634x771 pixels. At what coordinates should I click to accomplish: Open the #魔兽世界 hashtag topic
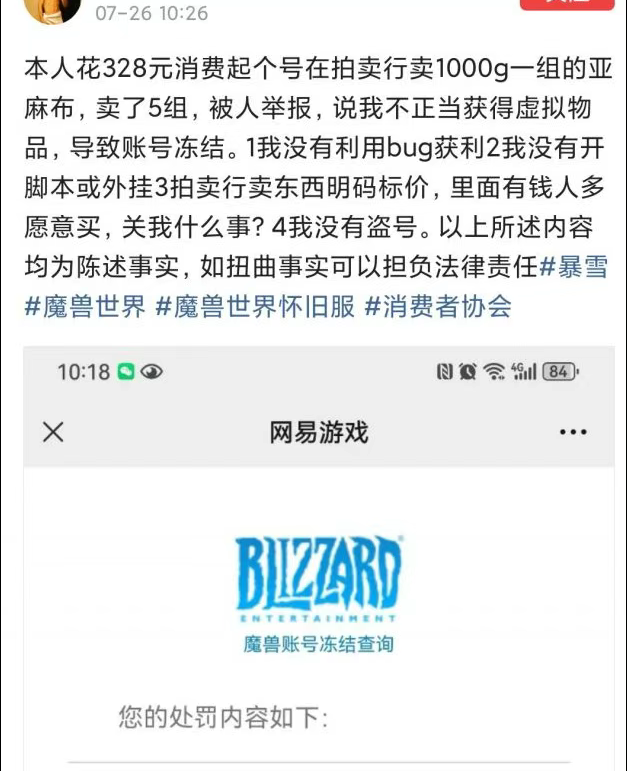[x=84, y=306]
